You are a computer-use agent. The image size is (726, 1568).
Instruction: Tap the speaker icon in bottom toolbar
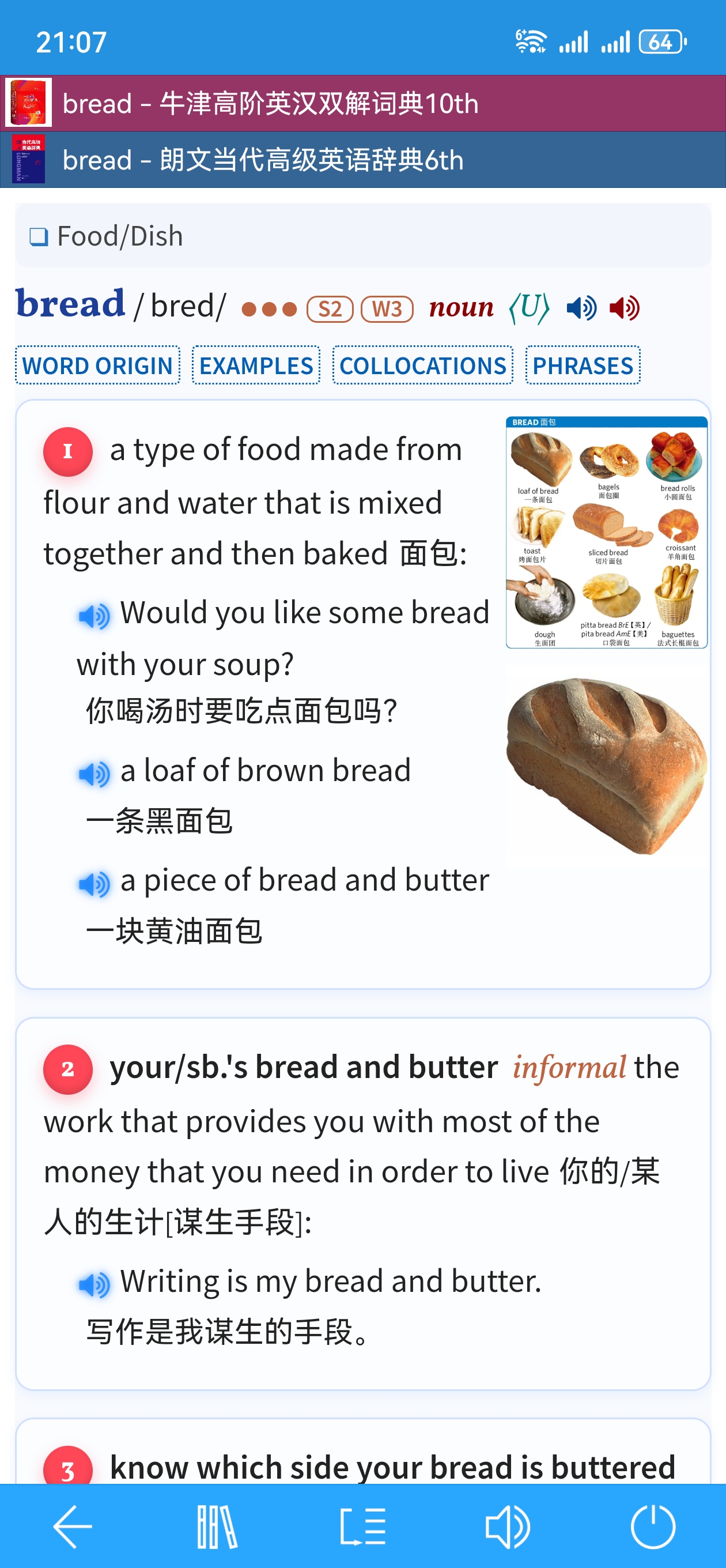tap(508, 1526)
